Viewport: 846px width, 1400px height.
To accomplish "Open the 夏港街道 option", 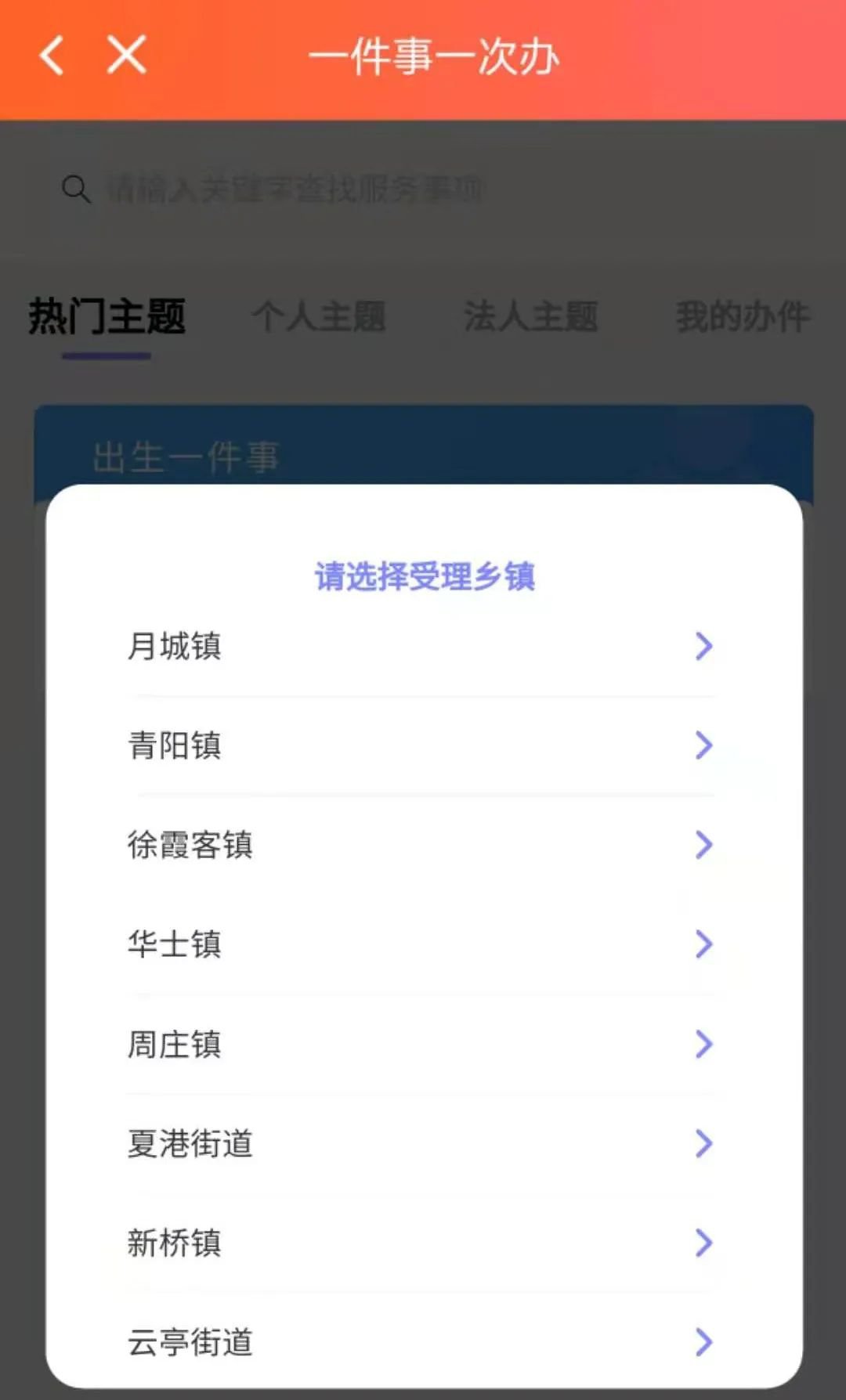I will [x=421, y=1143].
